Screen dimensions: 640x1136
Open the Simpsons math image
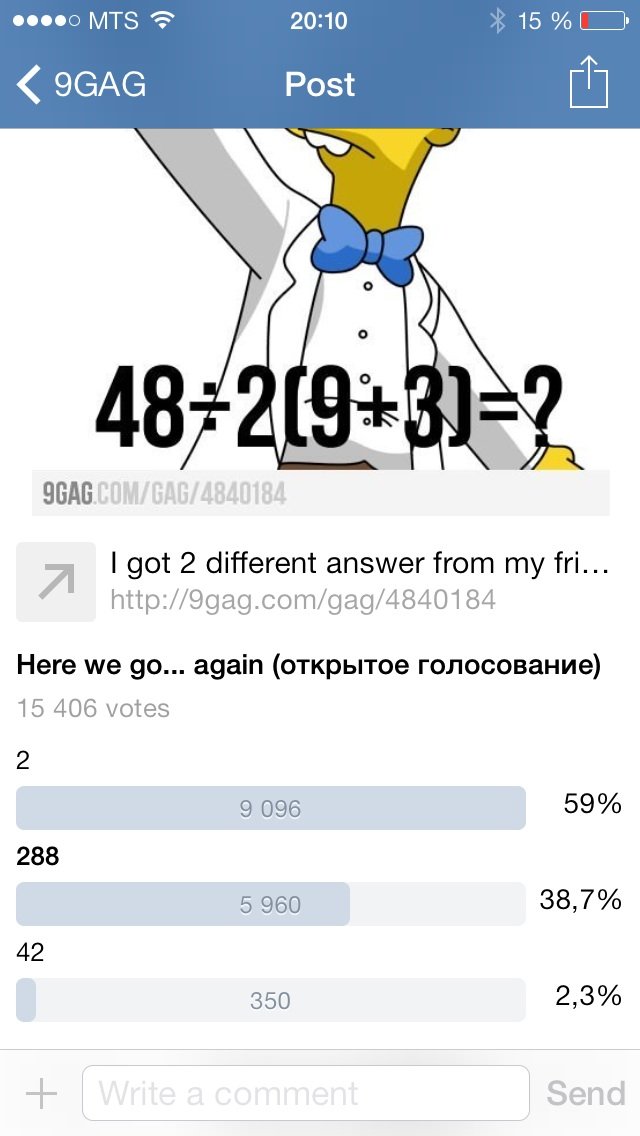320,320
